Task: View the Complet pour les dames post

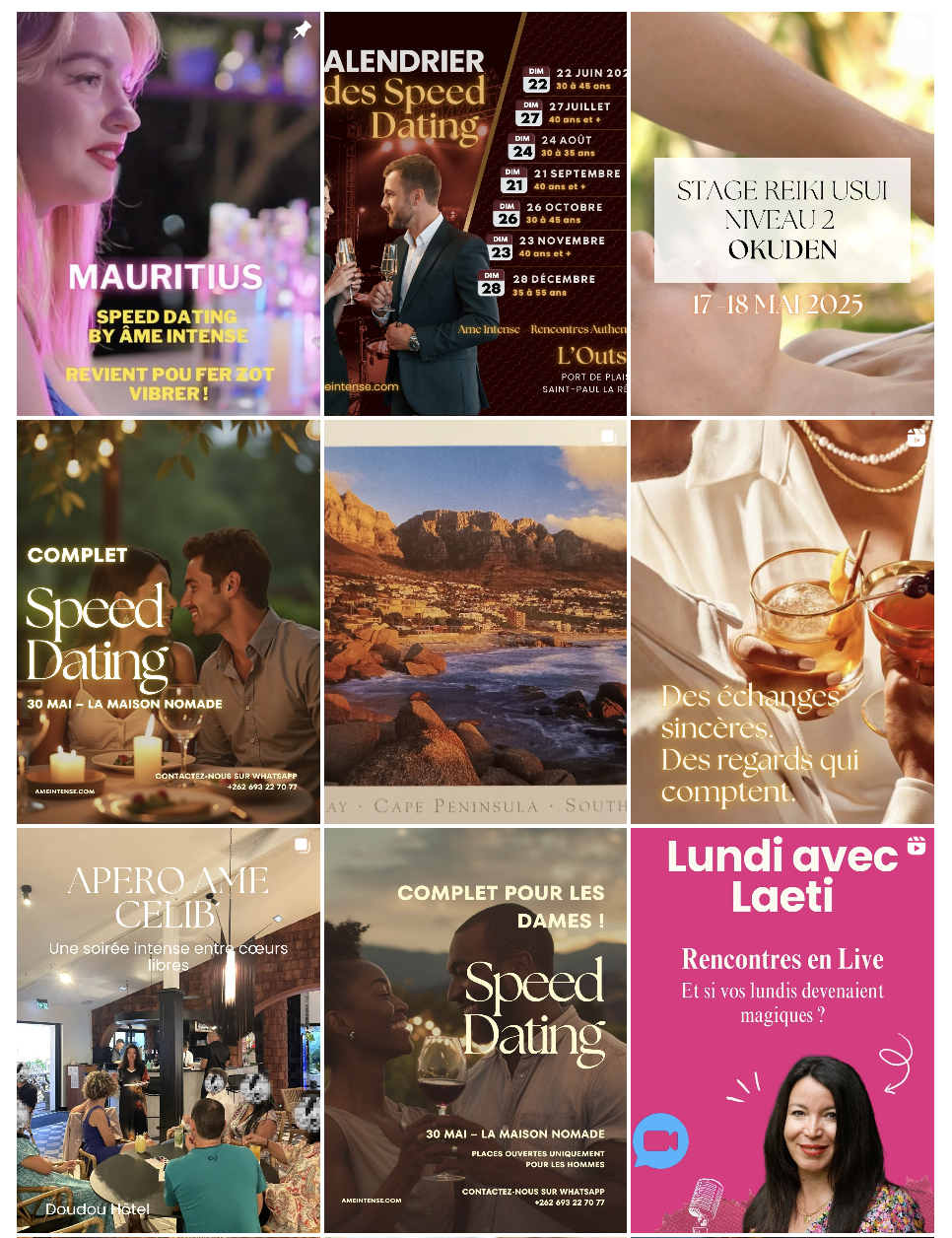Action: click(x=475, y=1030)
